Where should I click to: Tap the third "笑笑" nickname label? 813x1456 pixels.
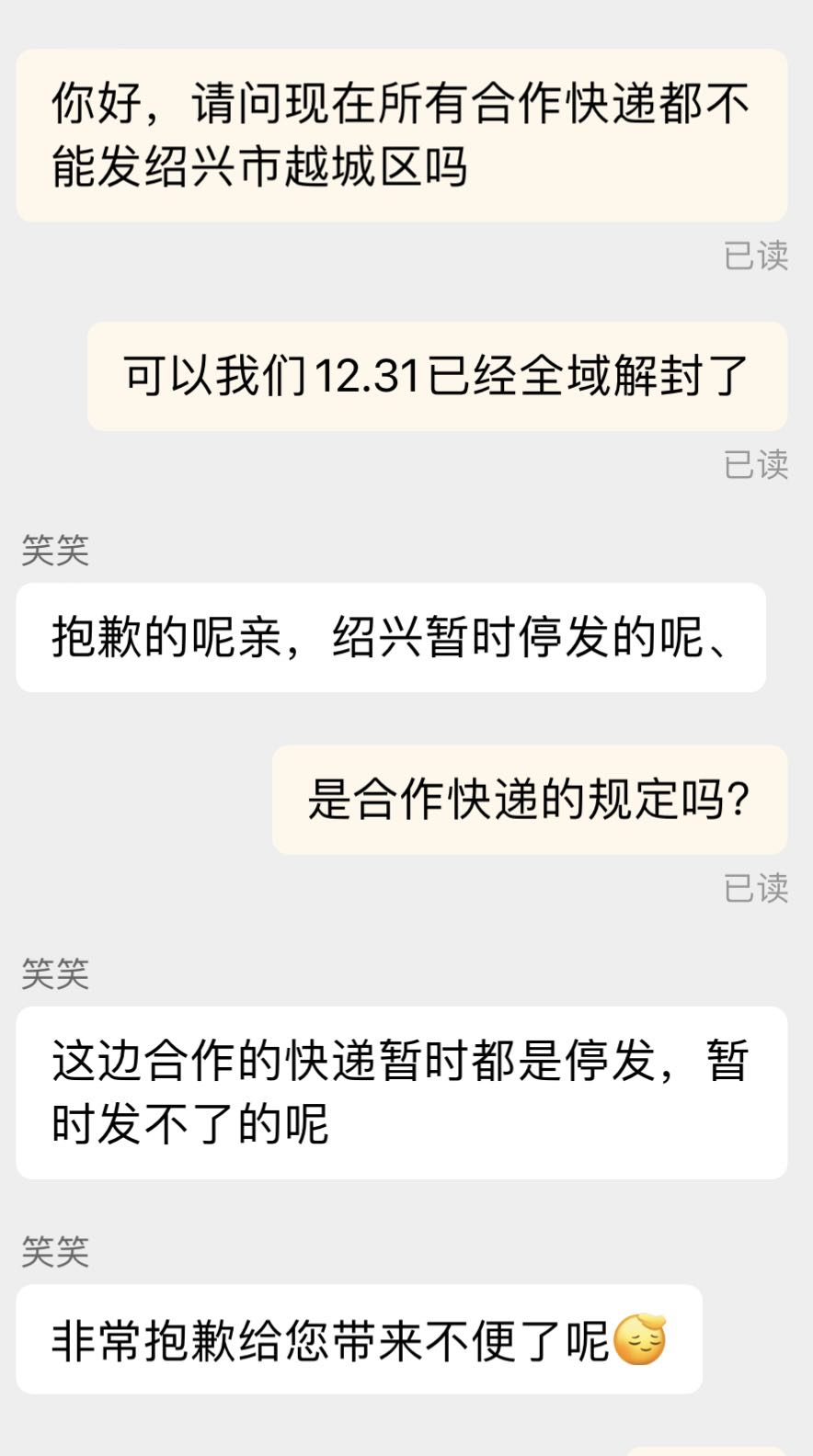tap(53, 1250)
